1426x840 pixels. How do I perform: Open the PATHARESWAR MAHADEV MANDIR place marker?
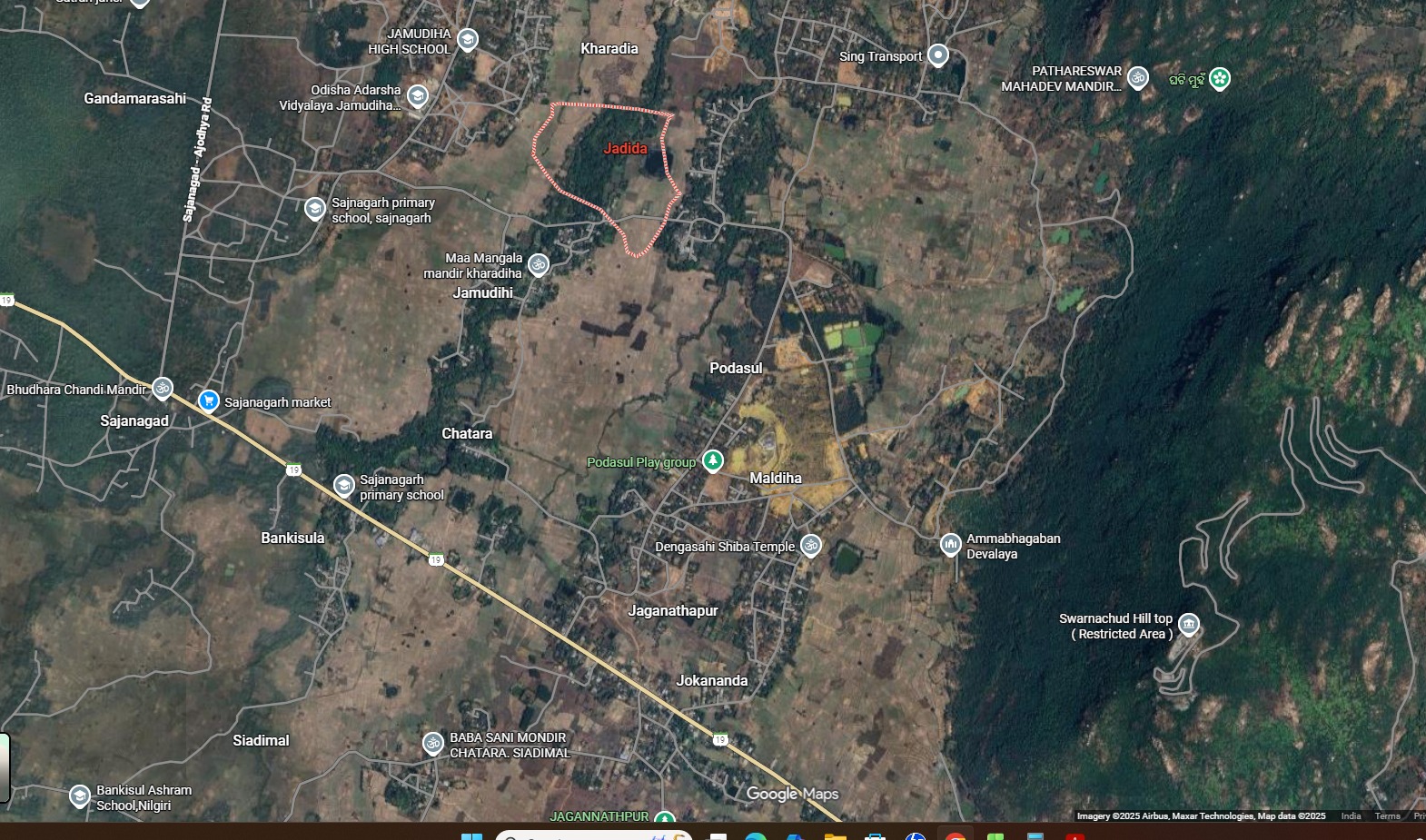1137,78
